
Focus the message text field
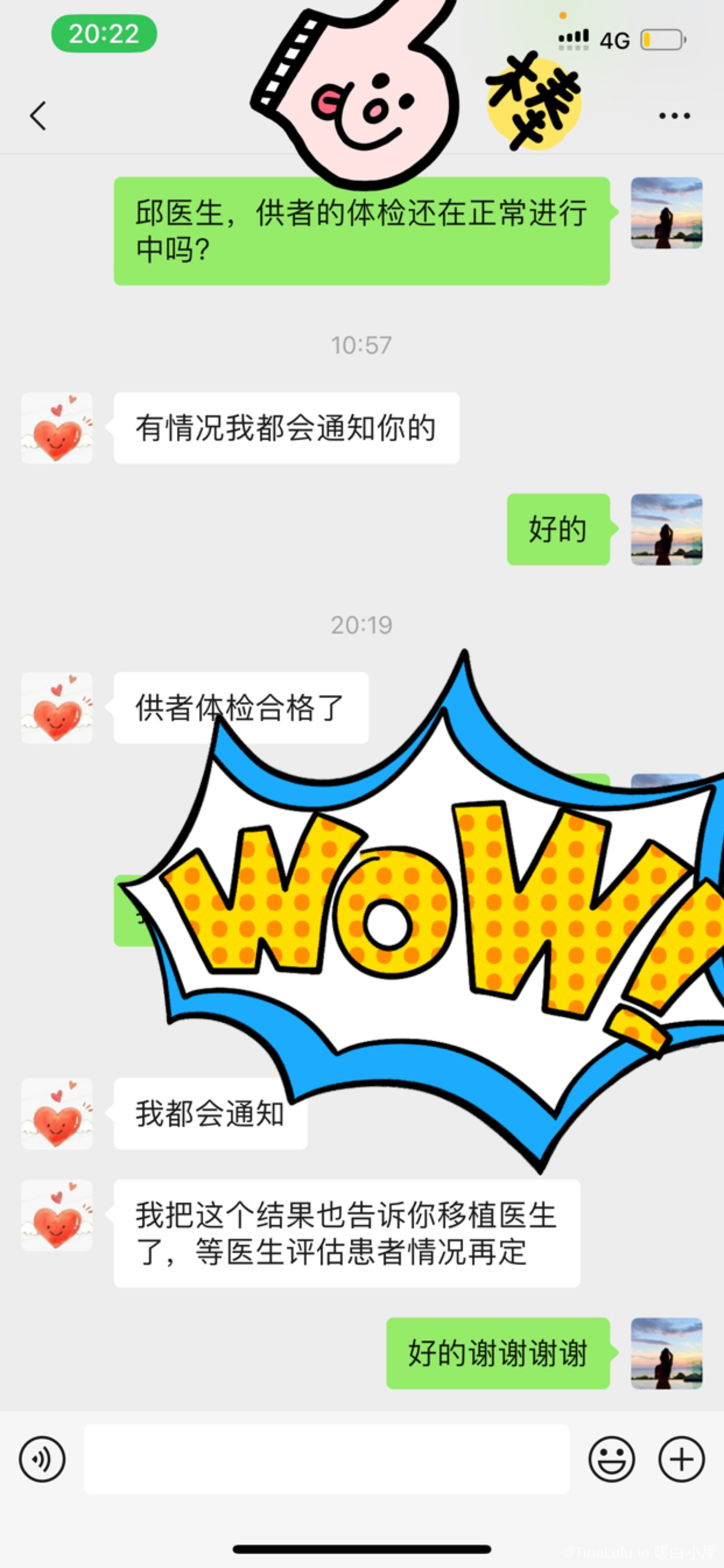click(x=327, y=1459)
